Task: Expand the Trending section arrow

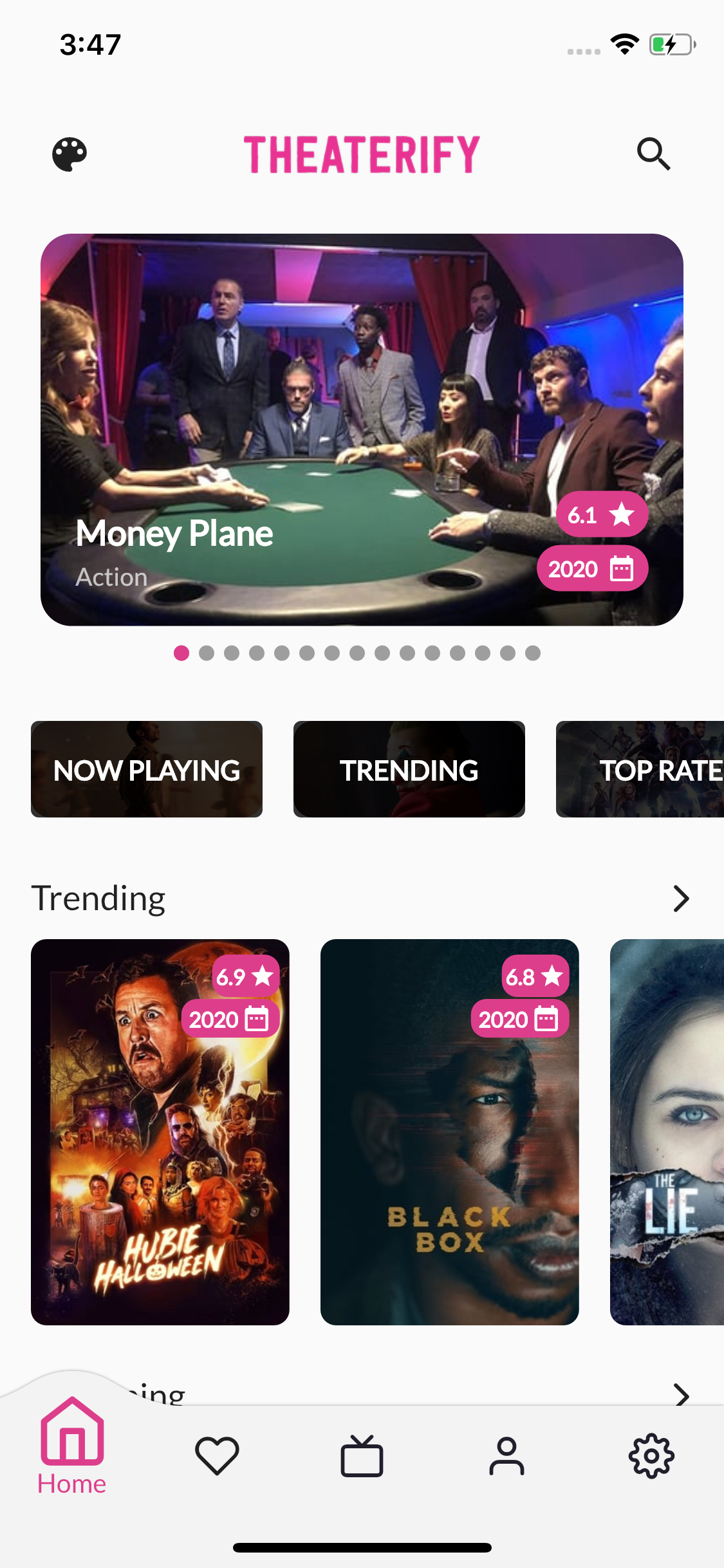Action: coord(681,899)
